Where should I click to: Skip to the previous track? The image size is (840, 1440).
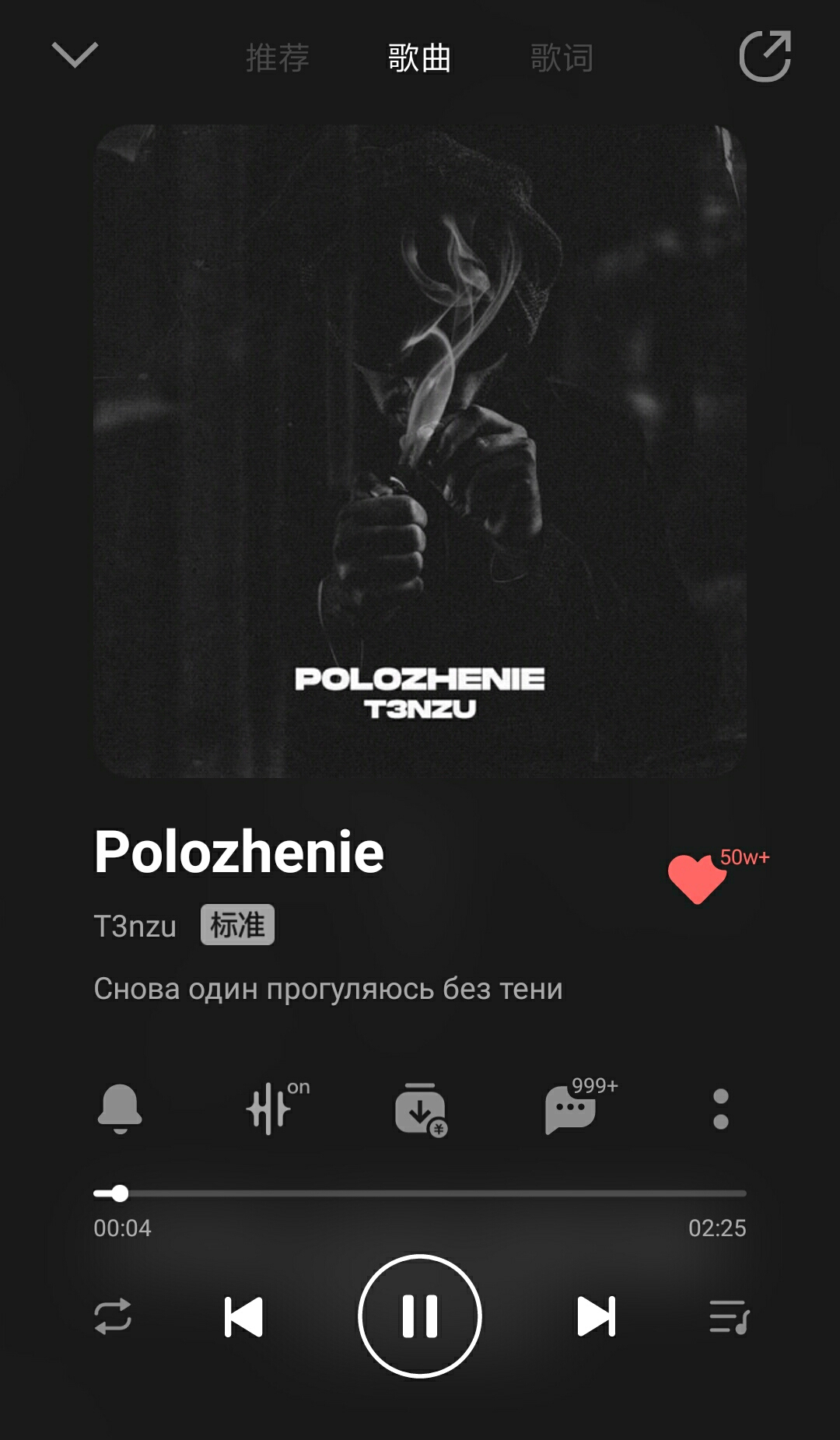pyautogui.click(x=243, y=1316)
